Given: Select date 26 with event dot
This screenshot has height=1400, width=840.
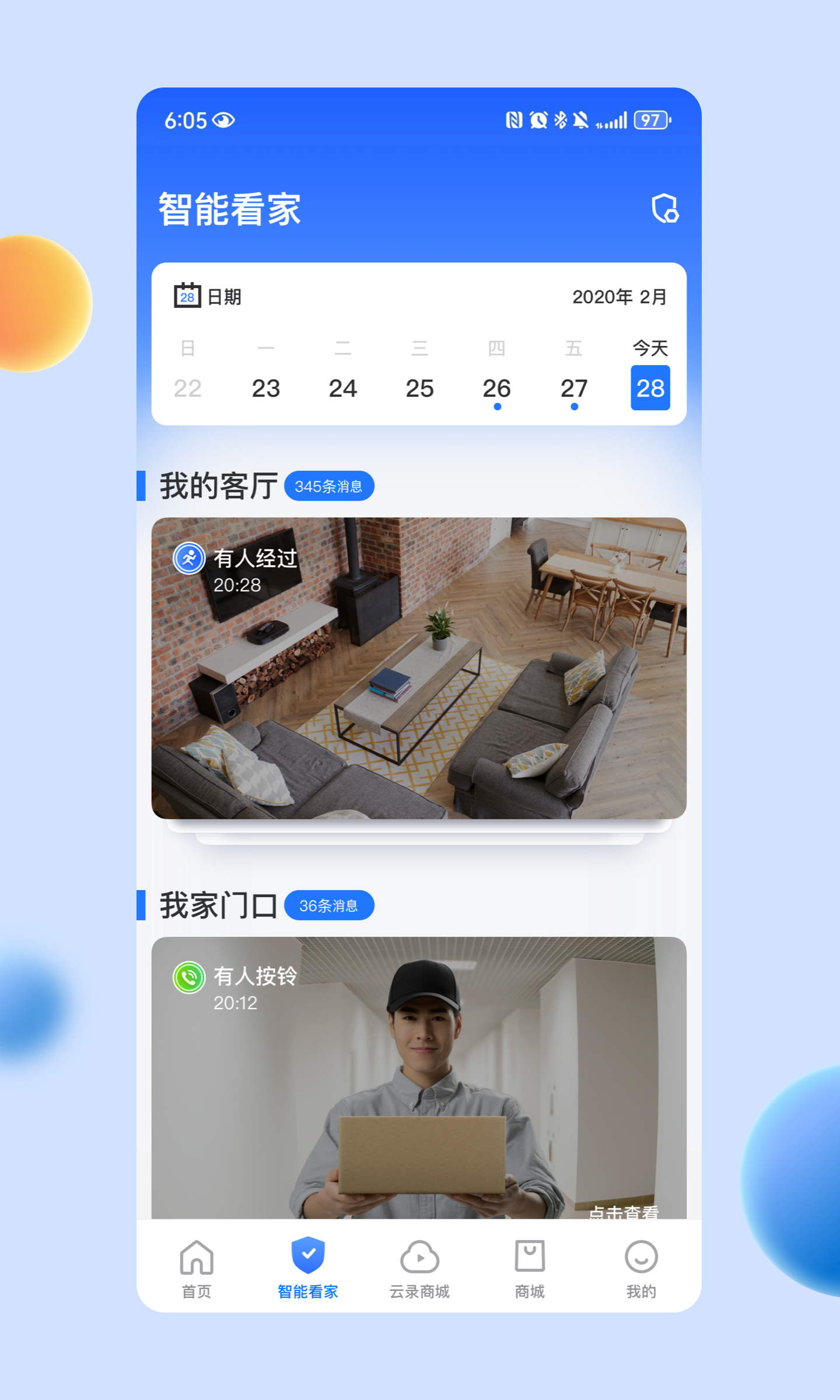Looking at the screenshot, I should (x=496, y=388).
